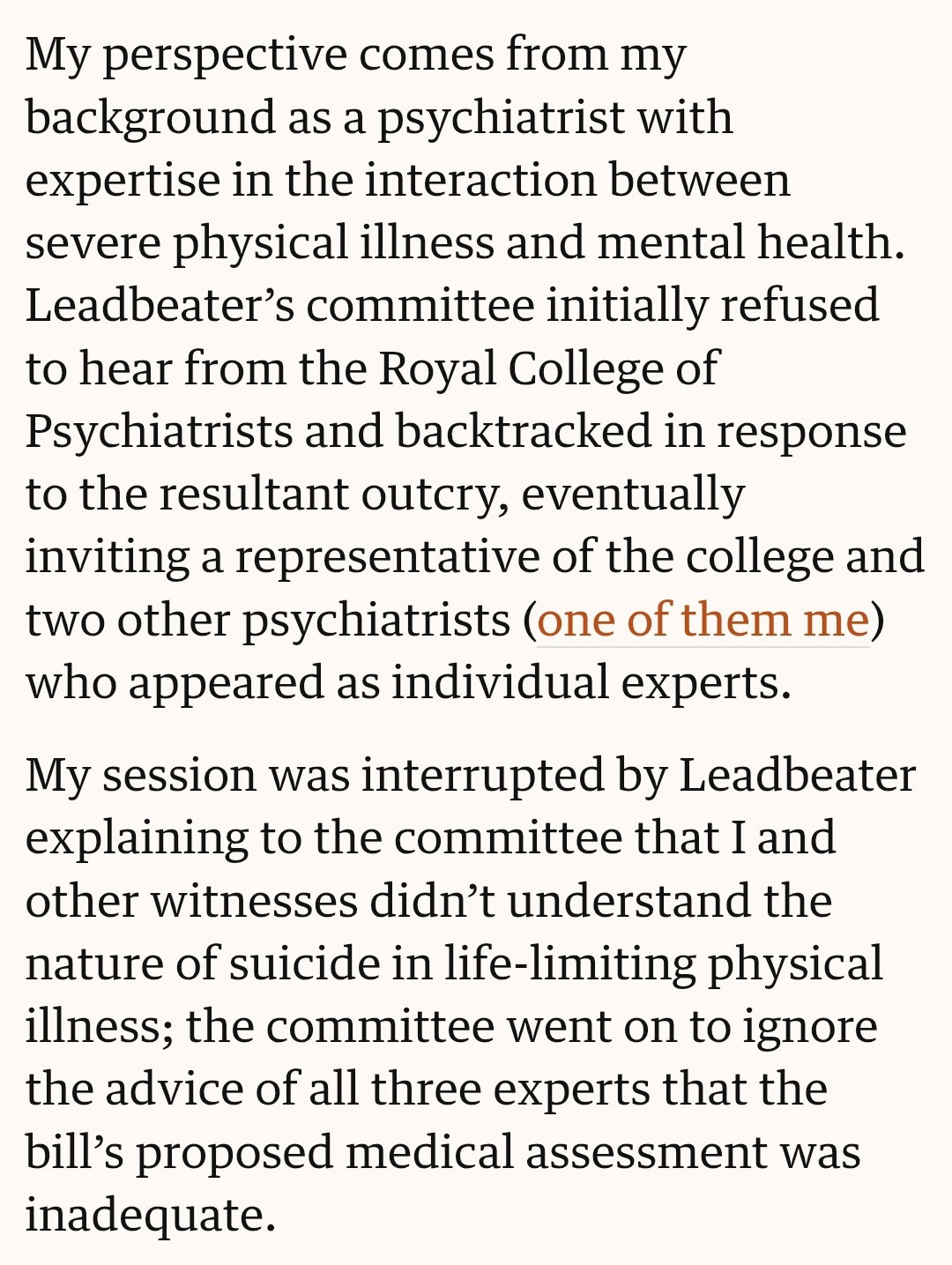952x1265 pixels.
Task: Open the 'one of them me' link
Action: [x=703, y=620]
